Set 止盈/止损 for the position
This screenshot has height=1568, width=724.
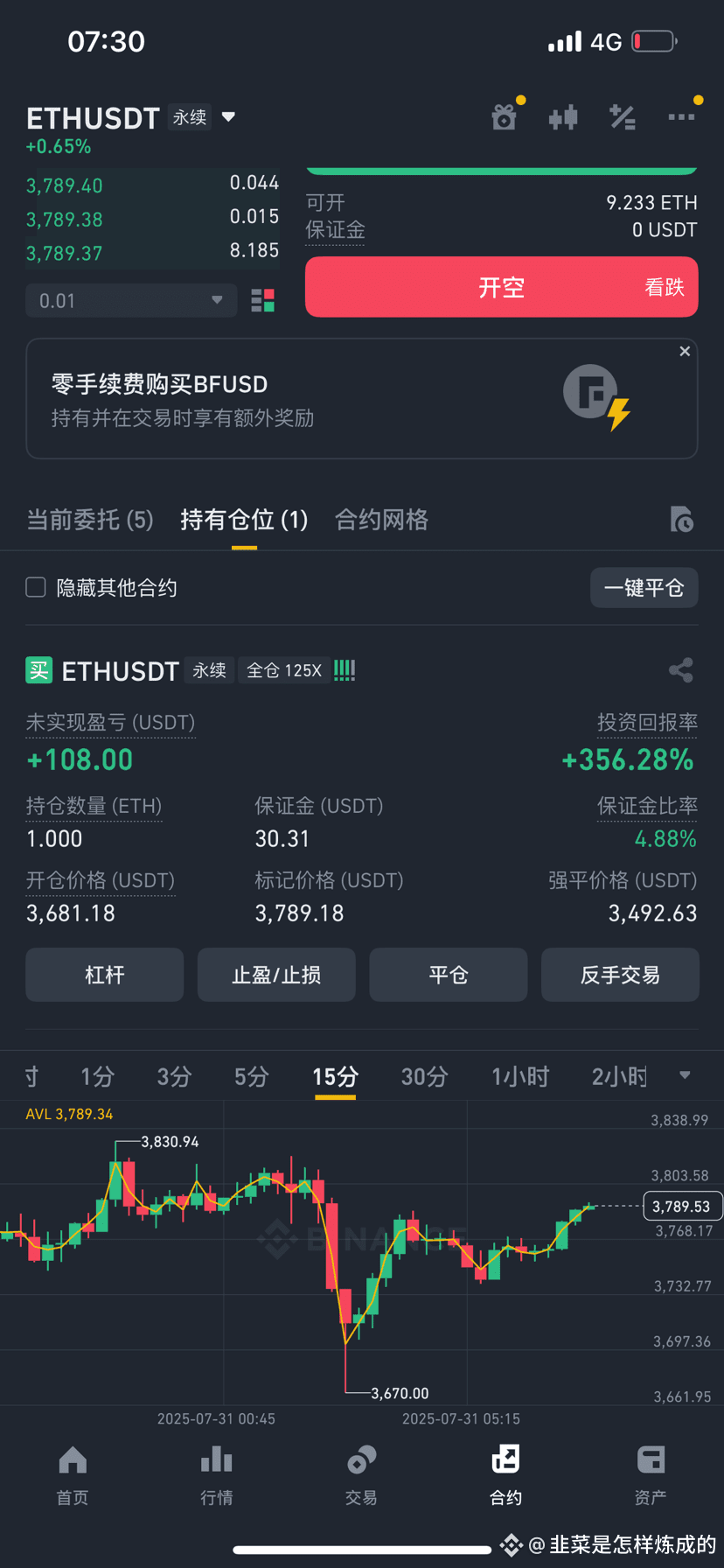(x=276, y=975)
